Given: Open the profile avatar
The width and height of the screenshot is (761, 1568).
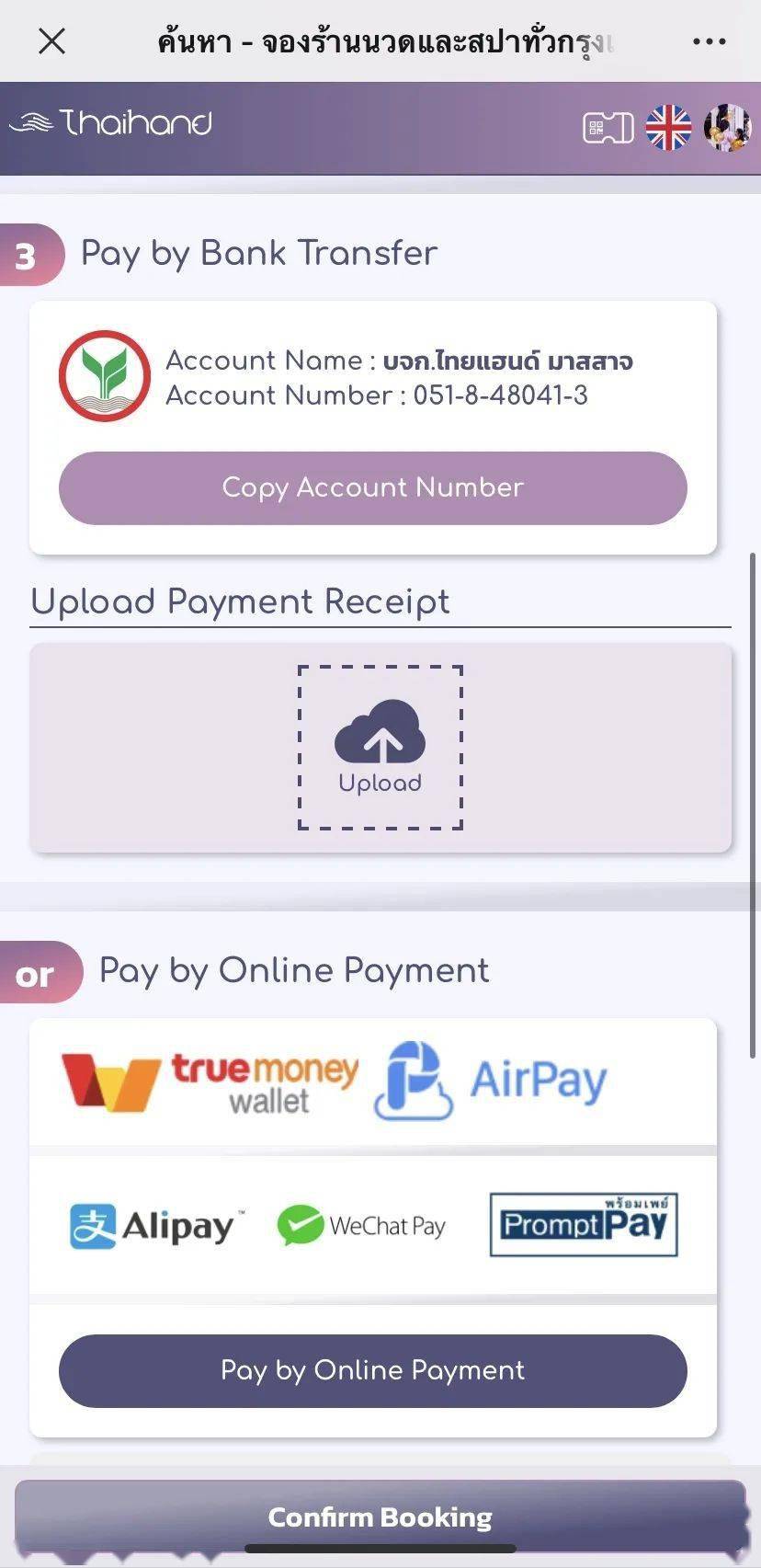Looking at the screenshot, I should (x=727, y=127).
